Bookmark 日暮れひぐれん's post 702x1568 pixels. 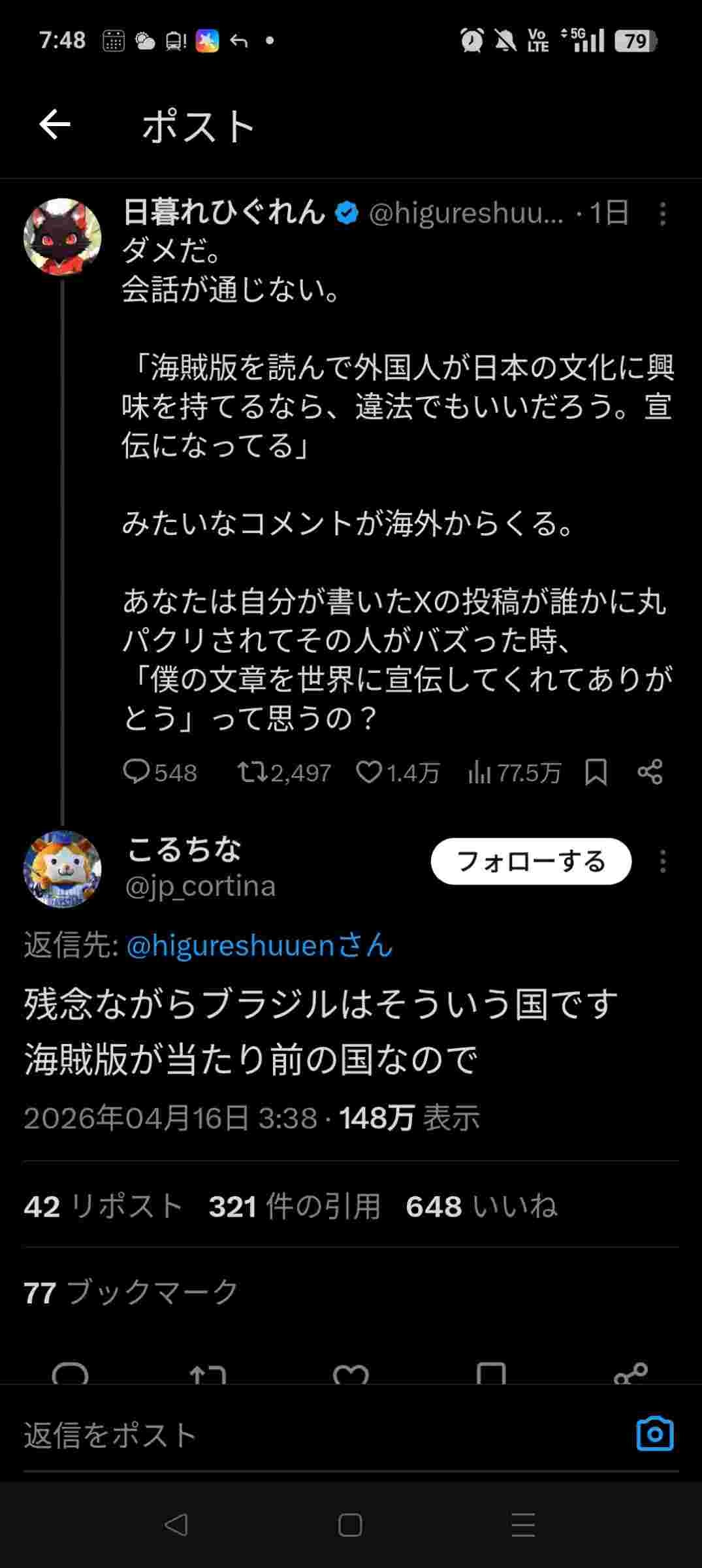(x=596, y=772)
